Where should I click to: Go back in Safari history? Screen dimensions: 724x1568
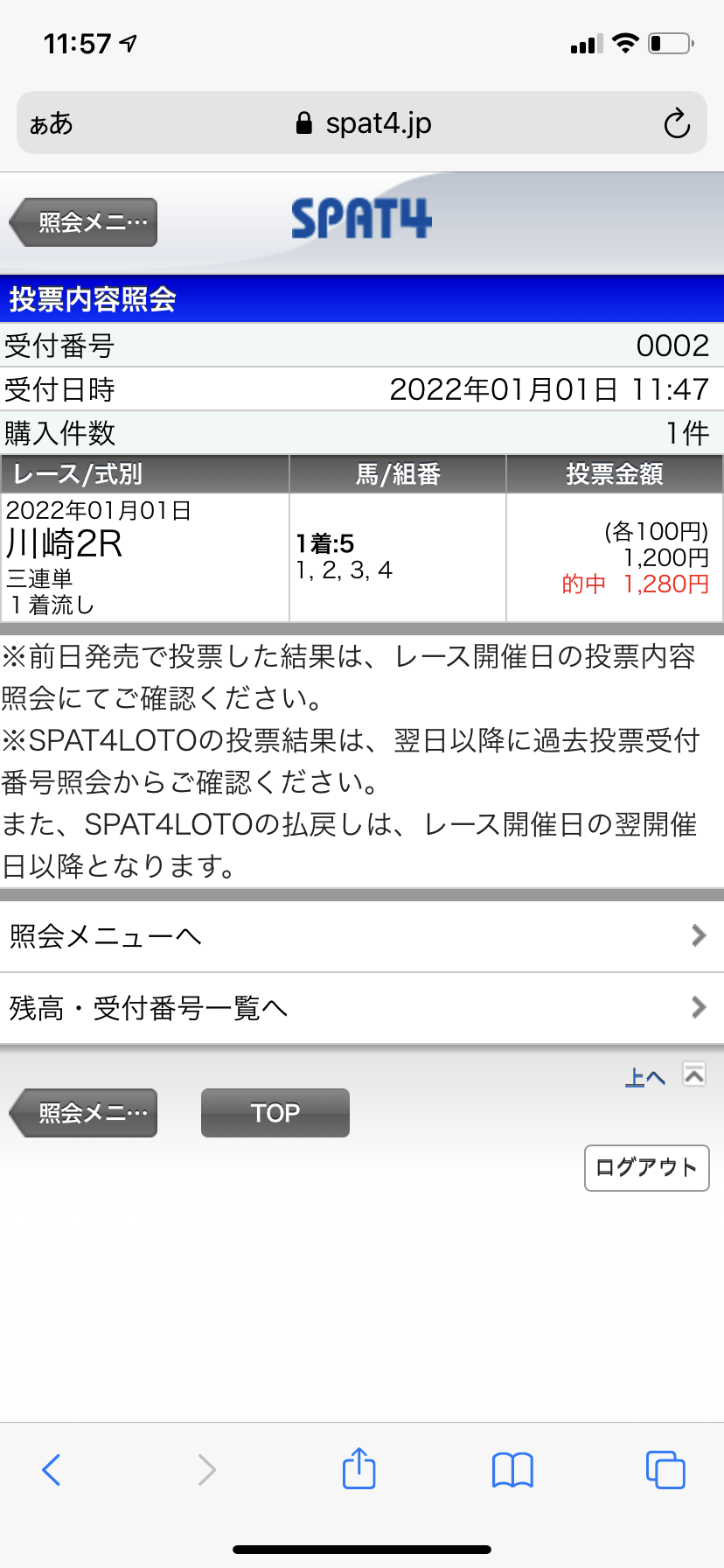point(52,1469)
